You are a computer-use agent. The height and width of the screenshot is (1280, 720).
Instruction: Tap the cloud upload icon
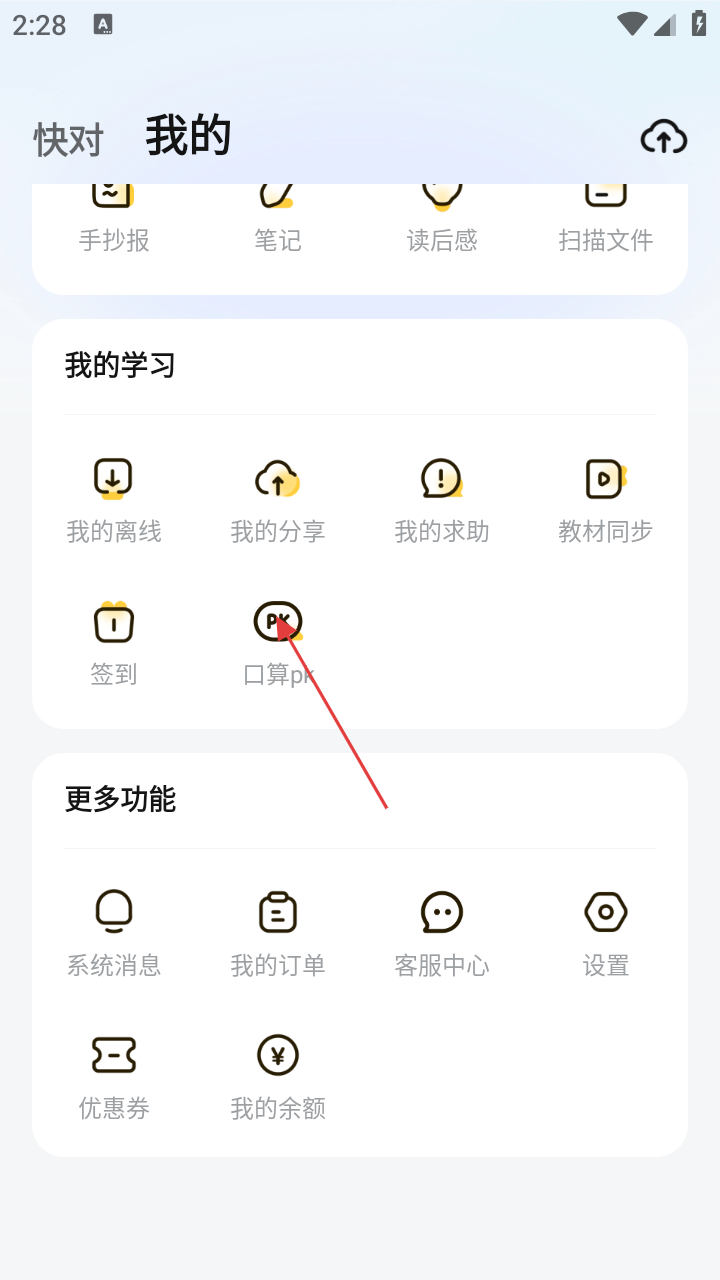click(663, 137)
